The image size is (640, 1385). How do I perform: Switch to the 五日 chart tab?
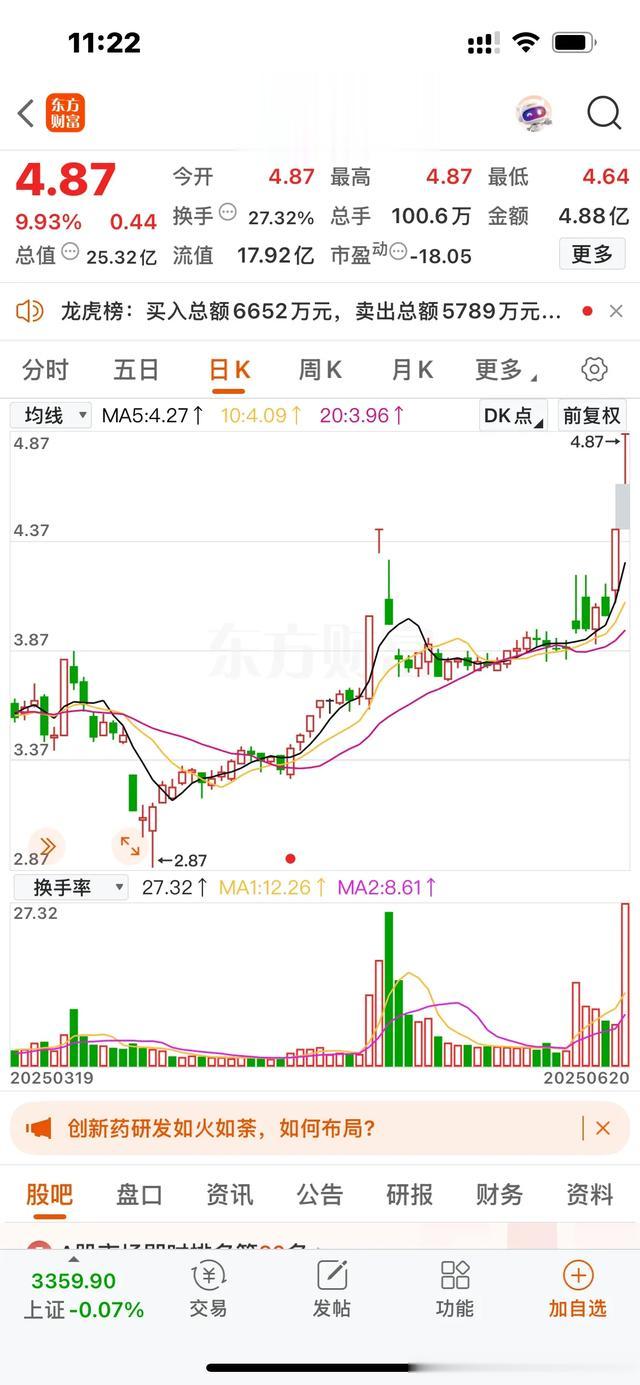(x=136, y=370)
